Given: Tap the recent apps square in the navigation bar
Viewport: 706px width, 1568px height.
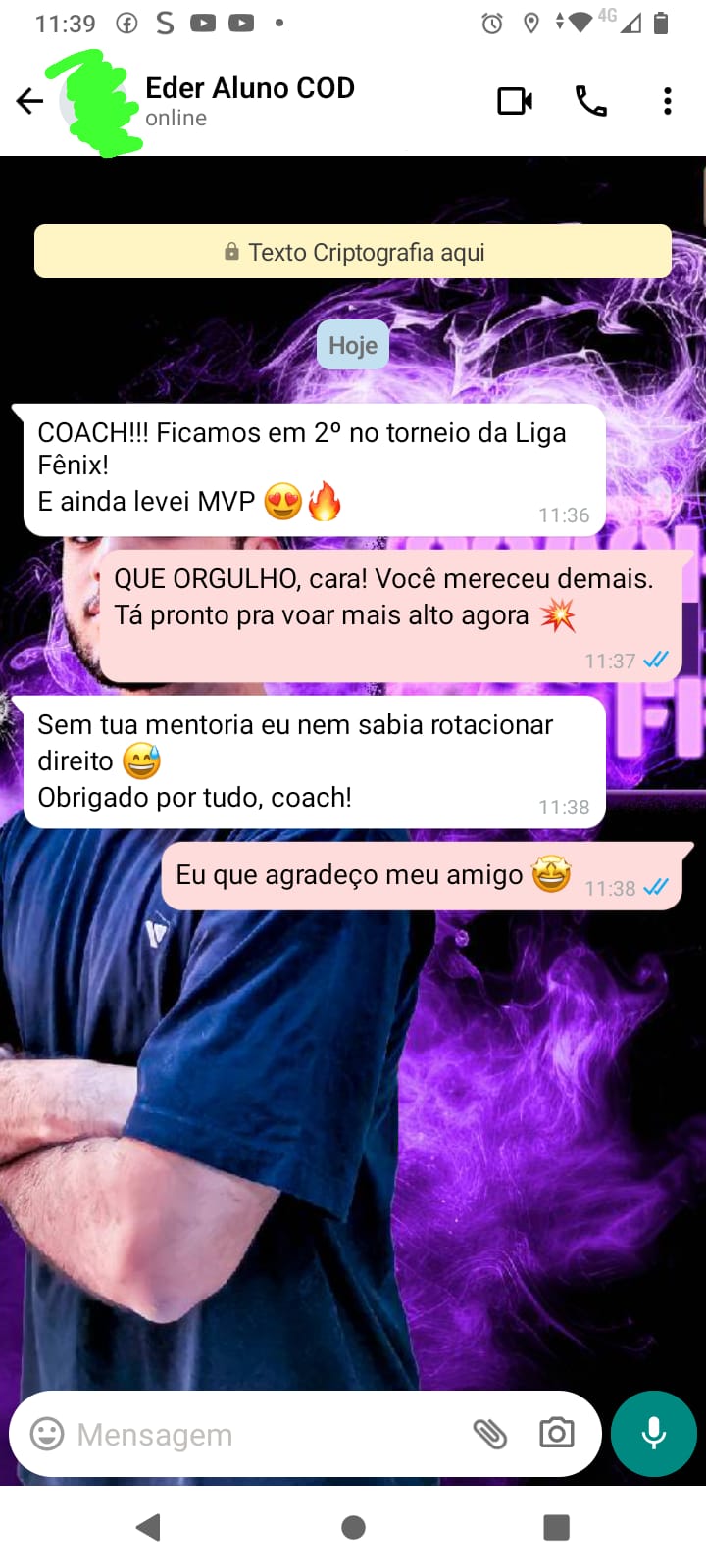Looking at the screenshot, I should (556, 1526).
